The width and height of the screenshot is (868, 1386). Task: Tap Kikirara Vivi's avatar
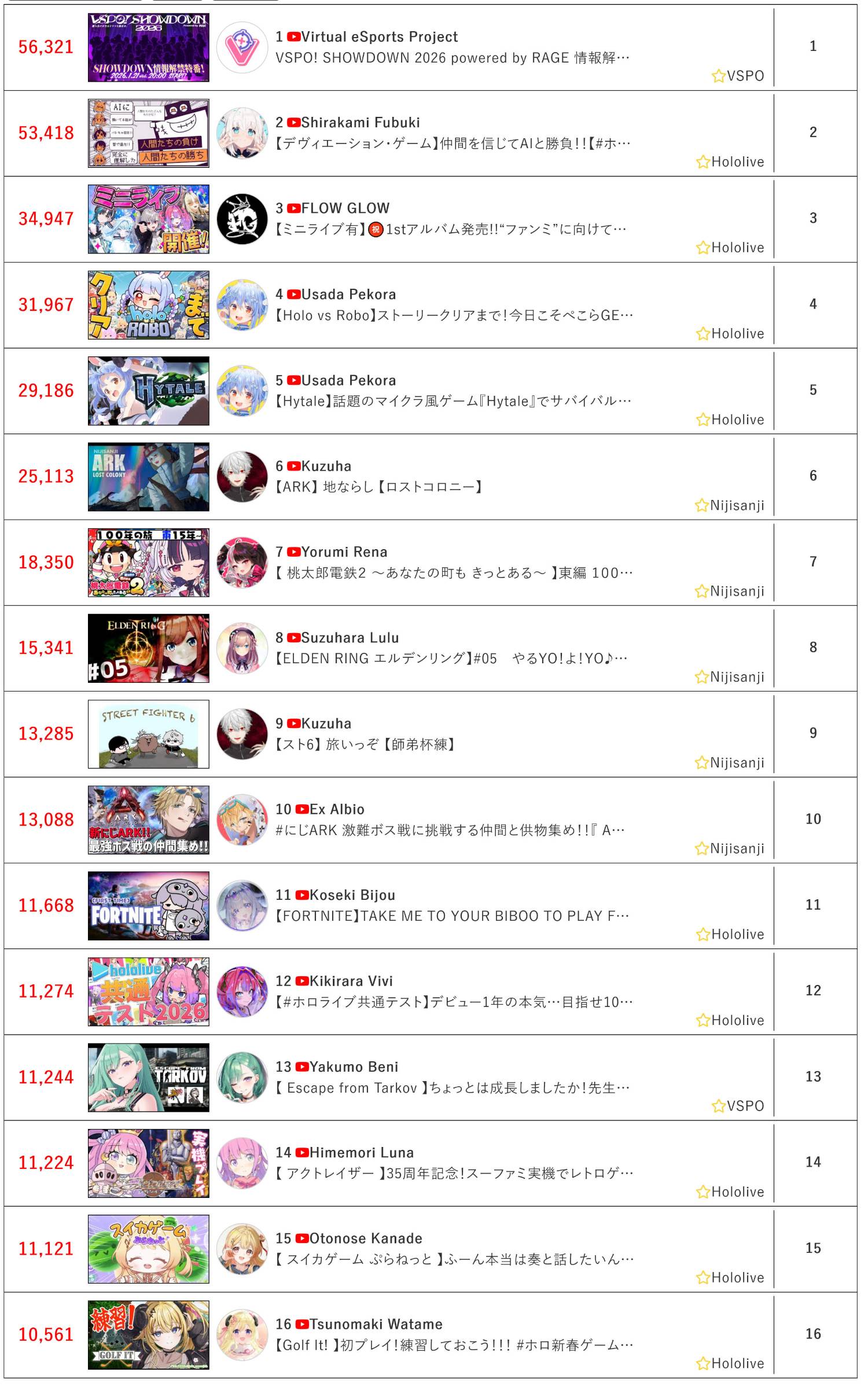click(242, 991)
